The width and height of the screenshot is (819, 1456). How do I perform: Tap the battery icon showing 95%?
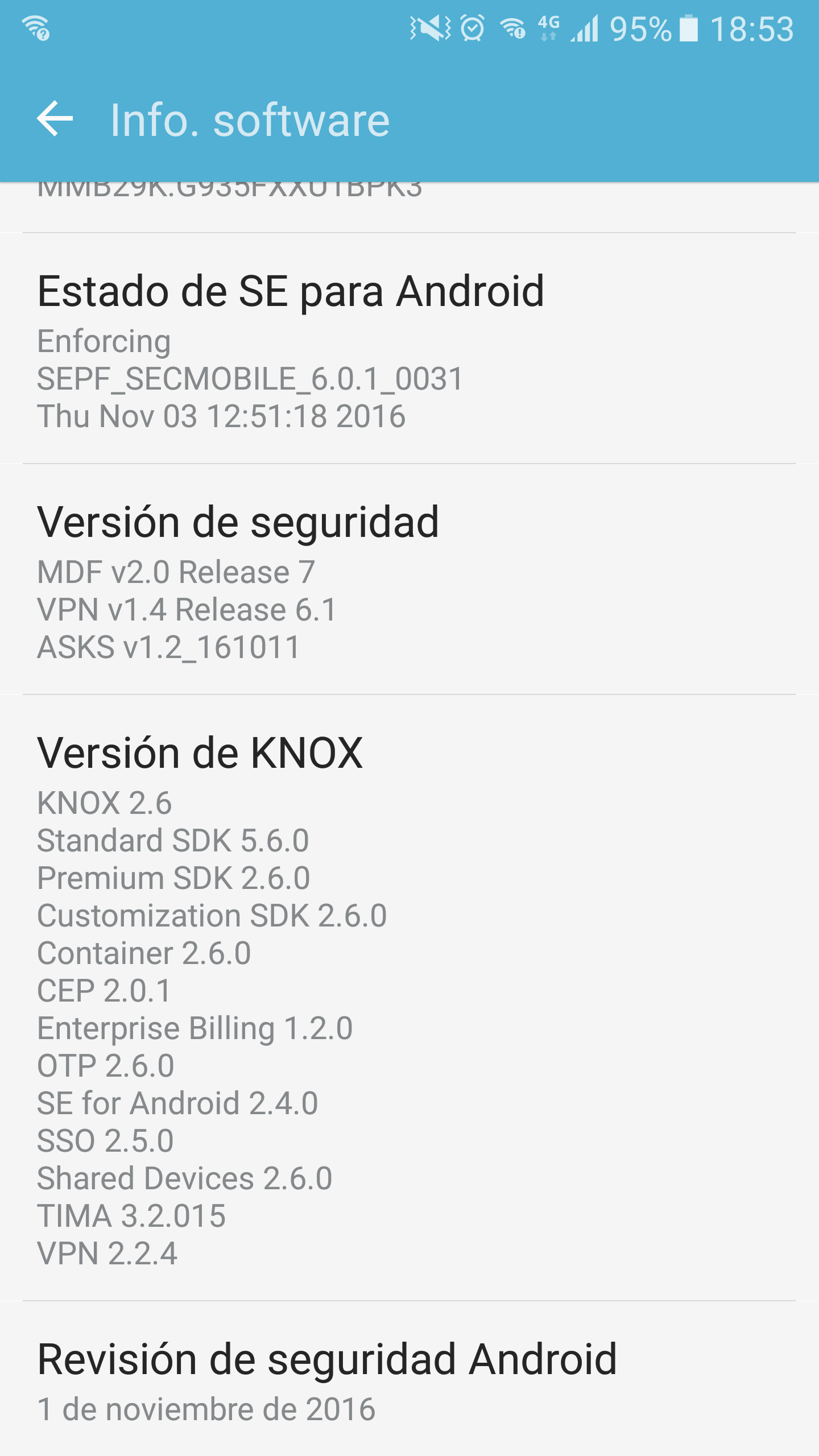pyautogui.click(x=687, y=28)
